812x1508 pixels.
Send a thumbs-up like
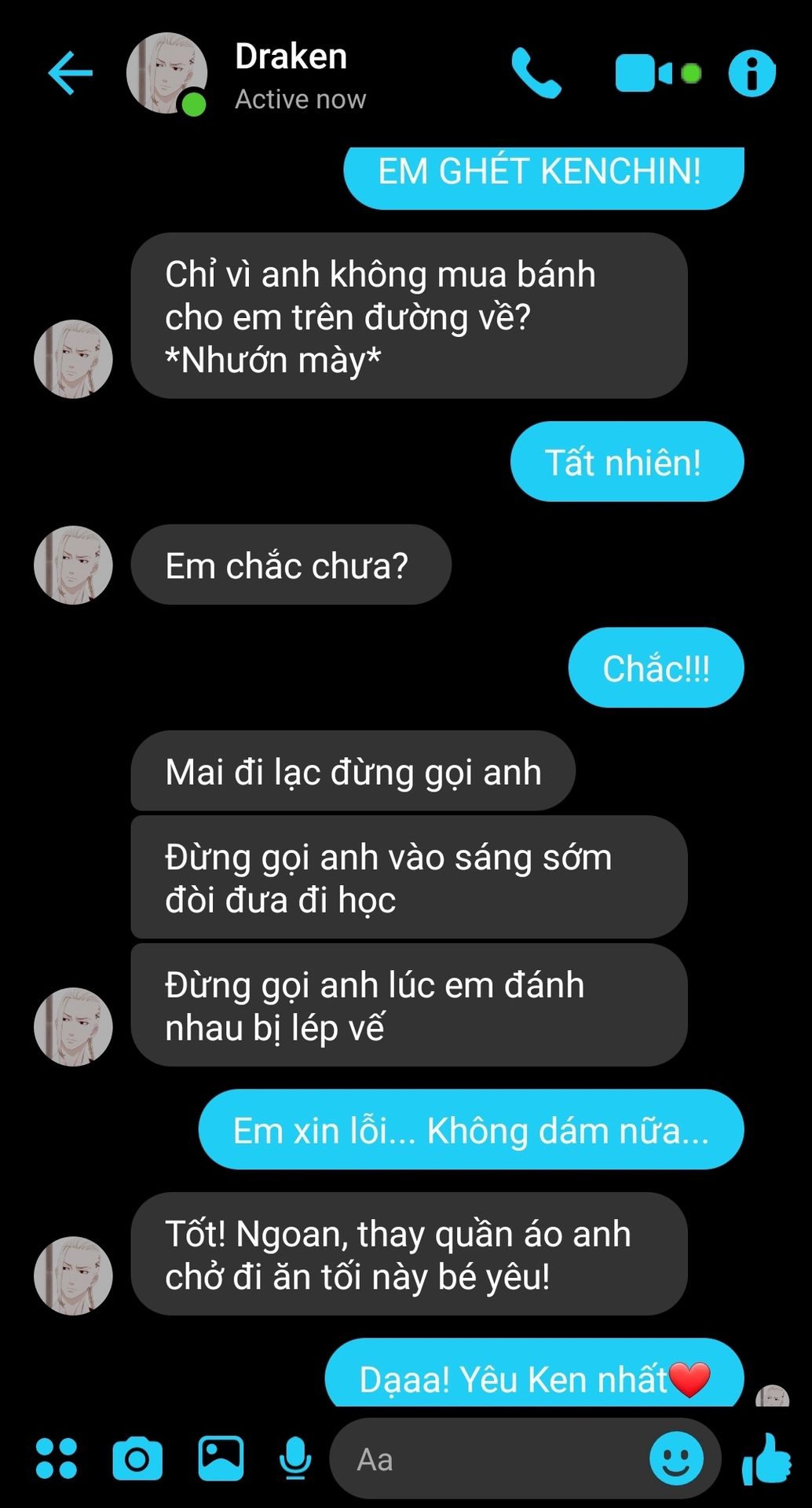[x=767, y=1459]
